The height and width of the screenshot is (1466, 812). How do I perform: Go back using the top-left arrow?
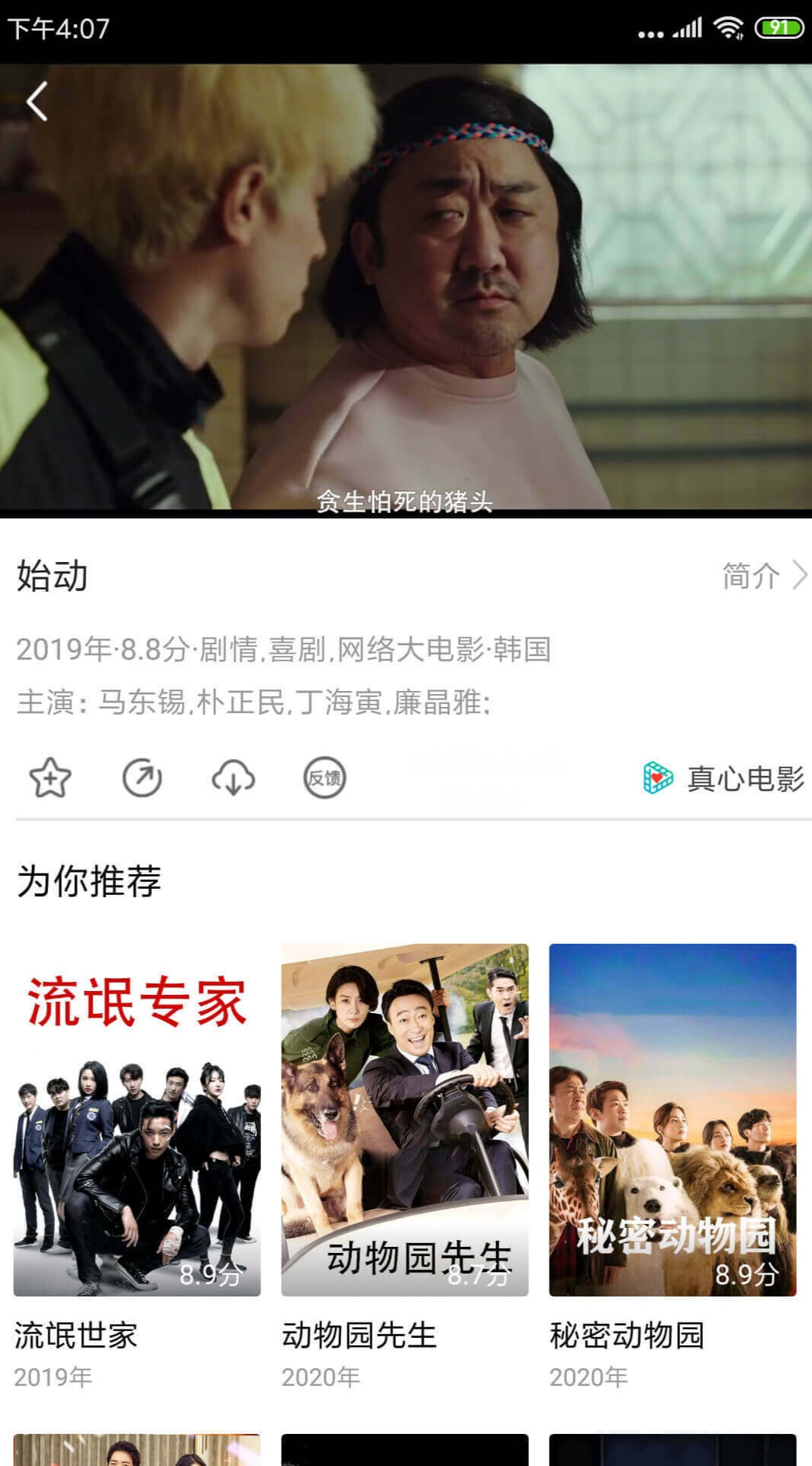pyautogui.click(x=37, y=102)
